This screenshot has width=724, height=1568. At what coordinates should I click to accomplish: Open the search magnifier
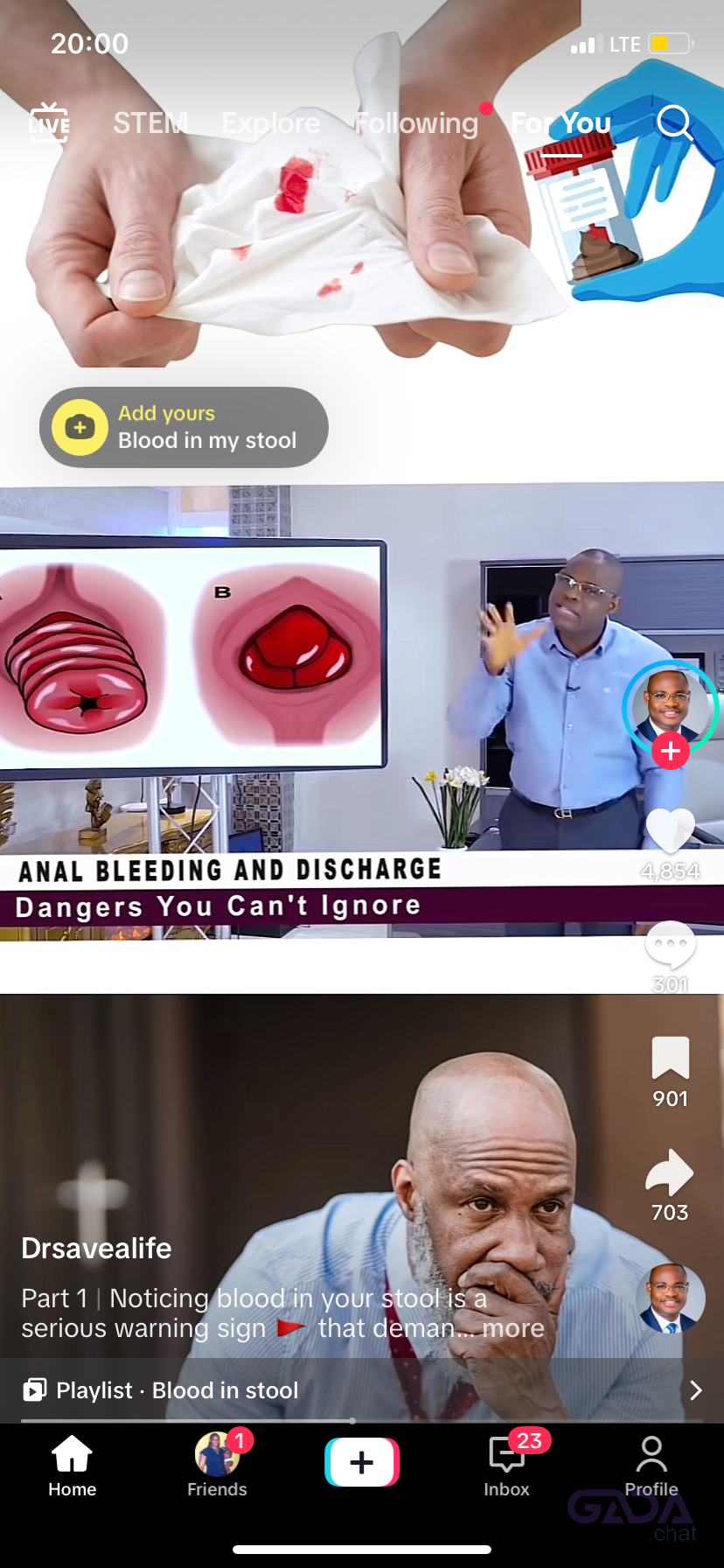coord(675,123)
